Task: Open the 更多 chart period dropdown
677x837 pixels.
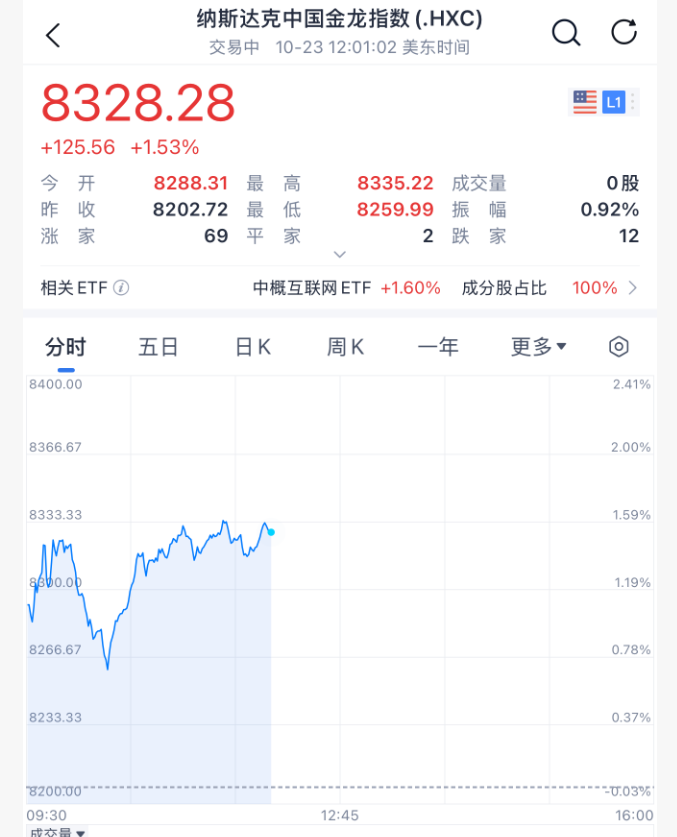Action: pyautogui.click(x=538, y=347)
